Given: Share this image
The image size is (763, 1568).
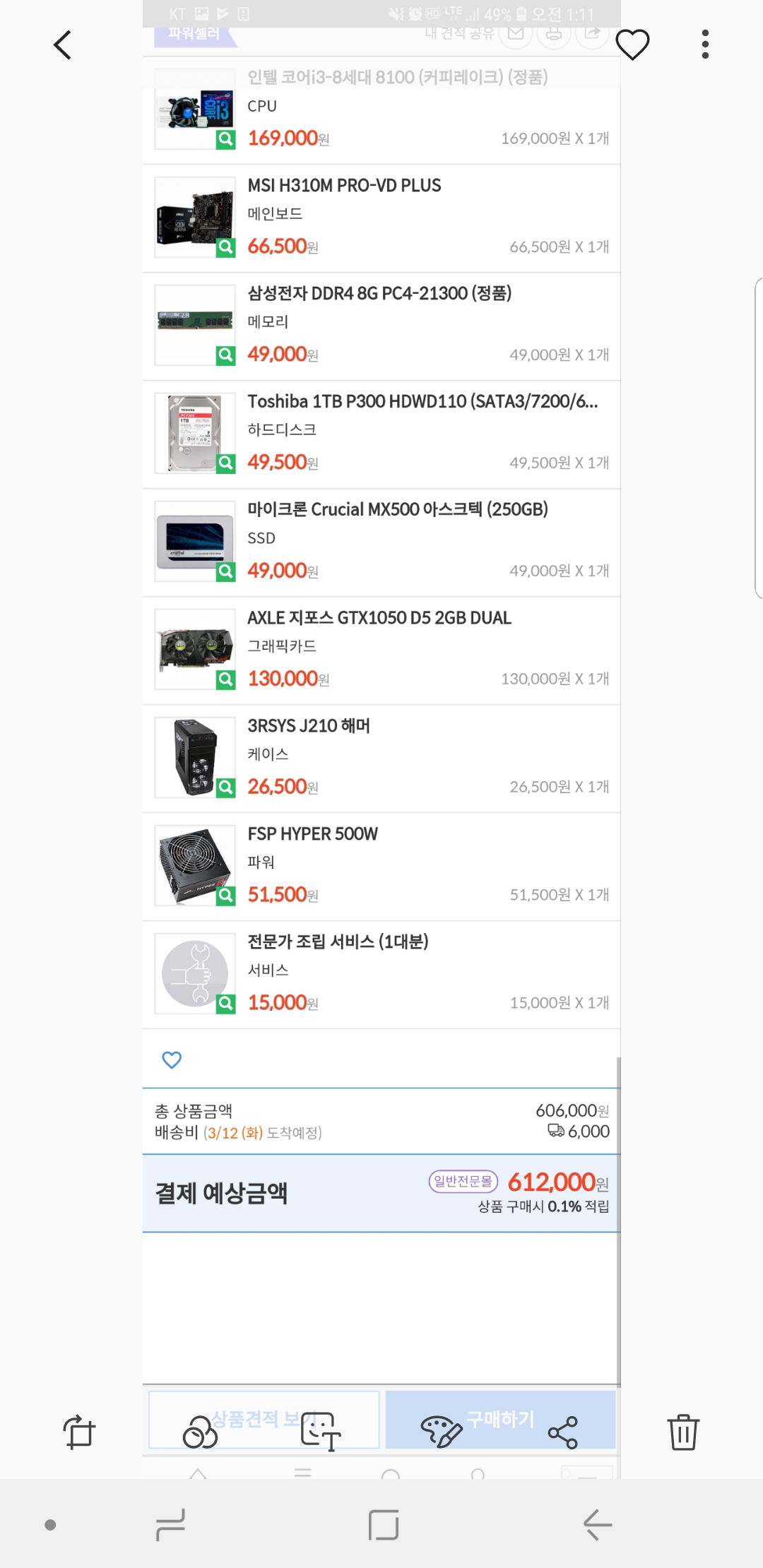Looking at the screenshot, I should (562, 1432).
